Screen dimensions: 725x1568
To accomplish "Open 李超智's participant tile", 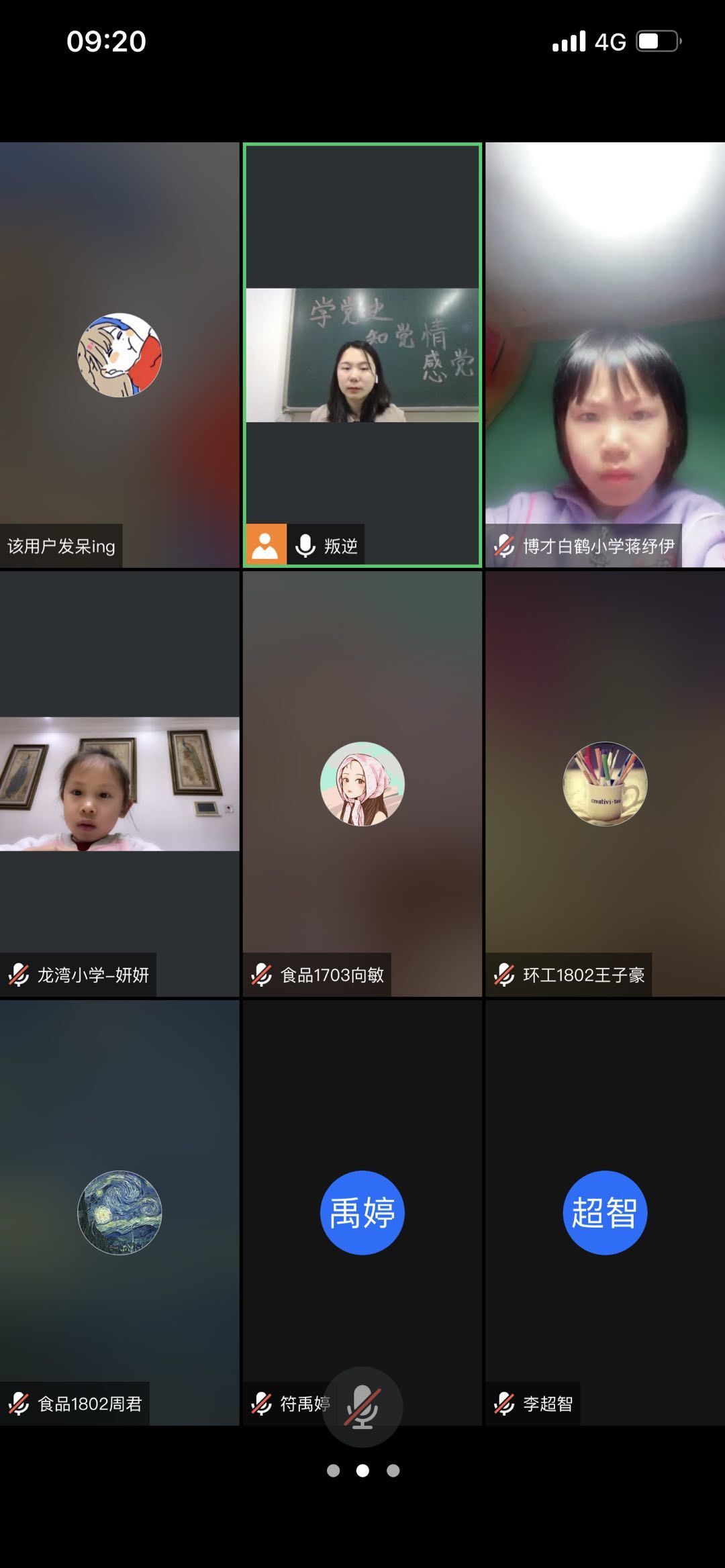I will 605,1212.
